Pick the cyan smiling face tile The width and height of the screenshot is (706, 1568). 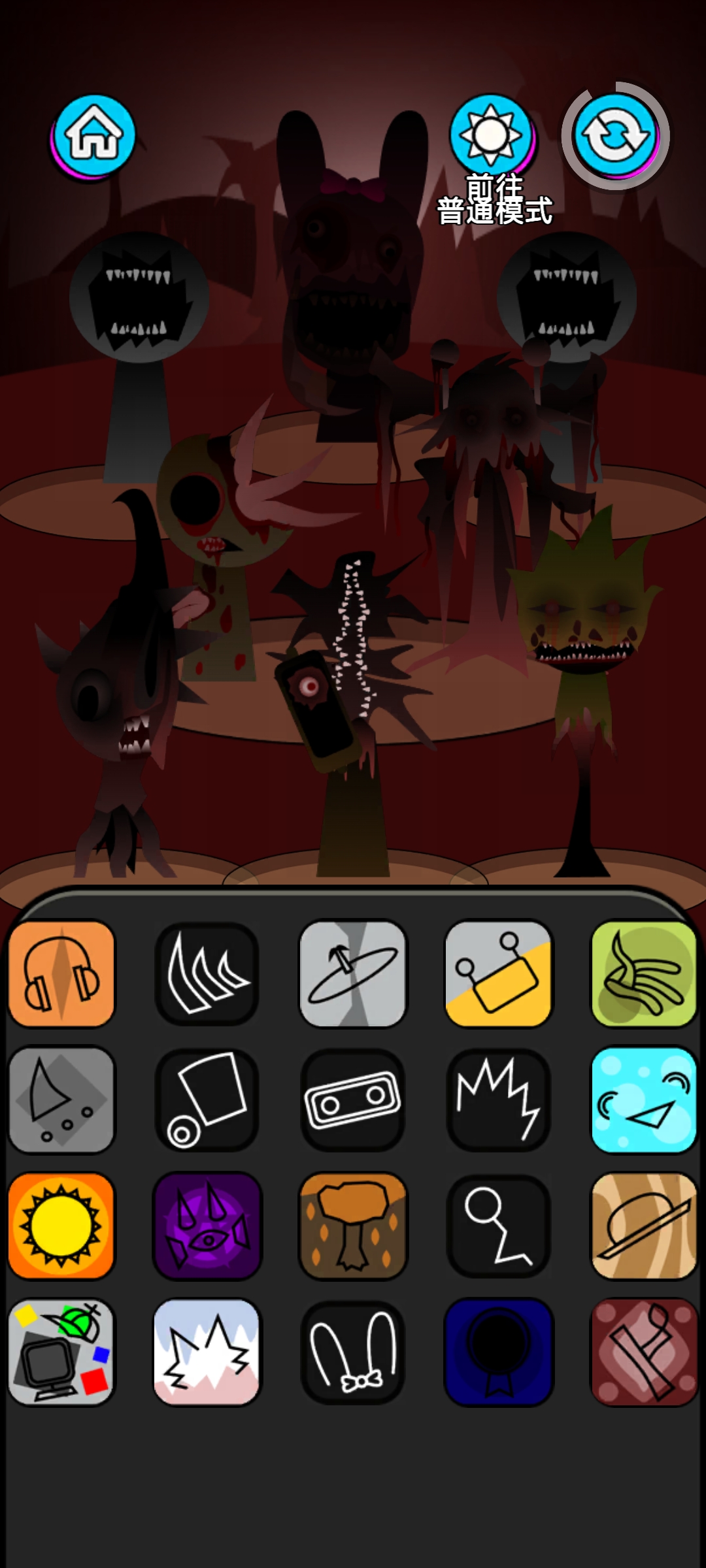644,1100
